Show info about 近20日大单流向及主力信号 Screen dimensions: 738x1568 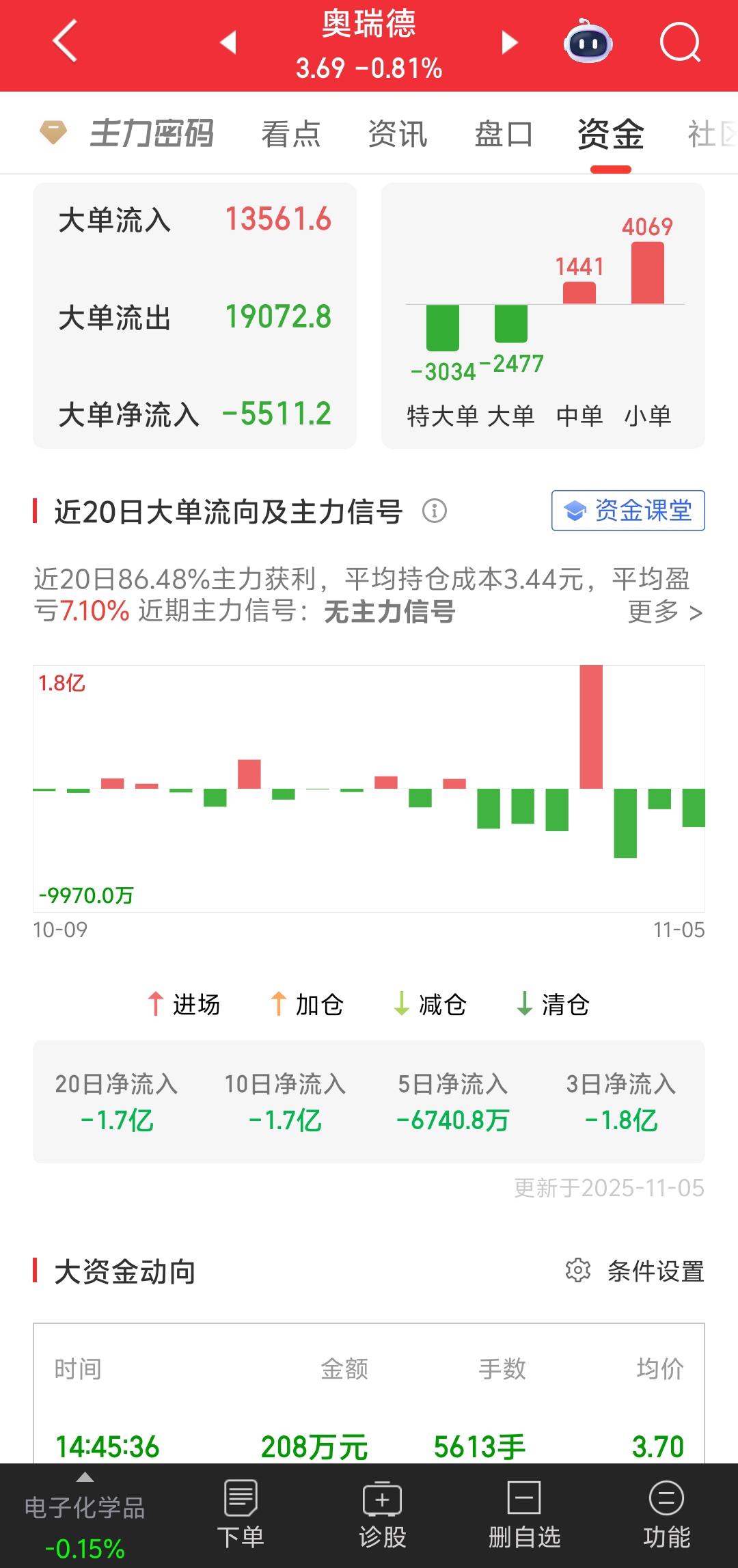point(435,511)
